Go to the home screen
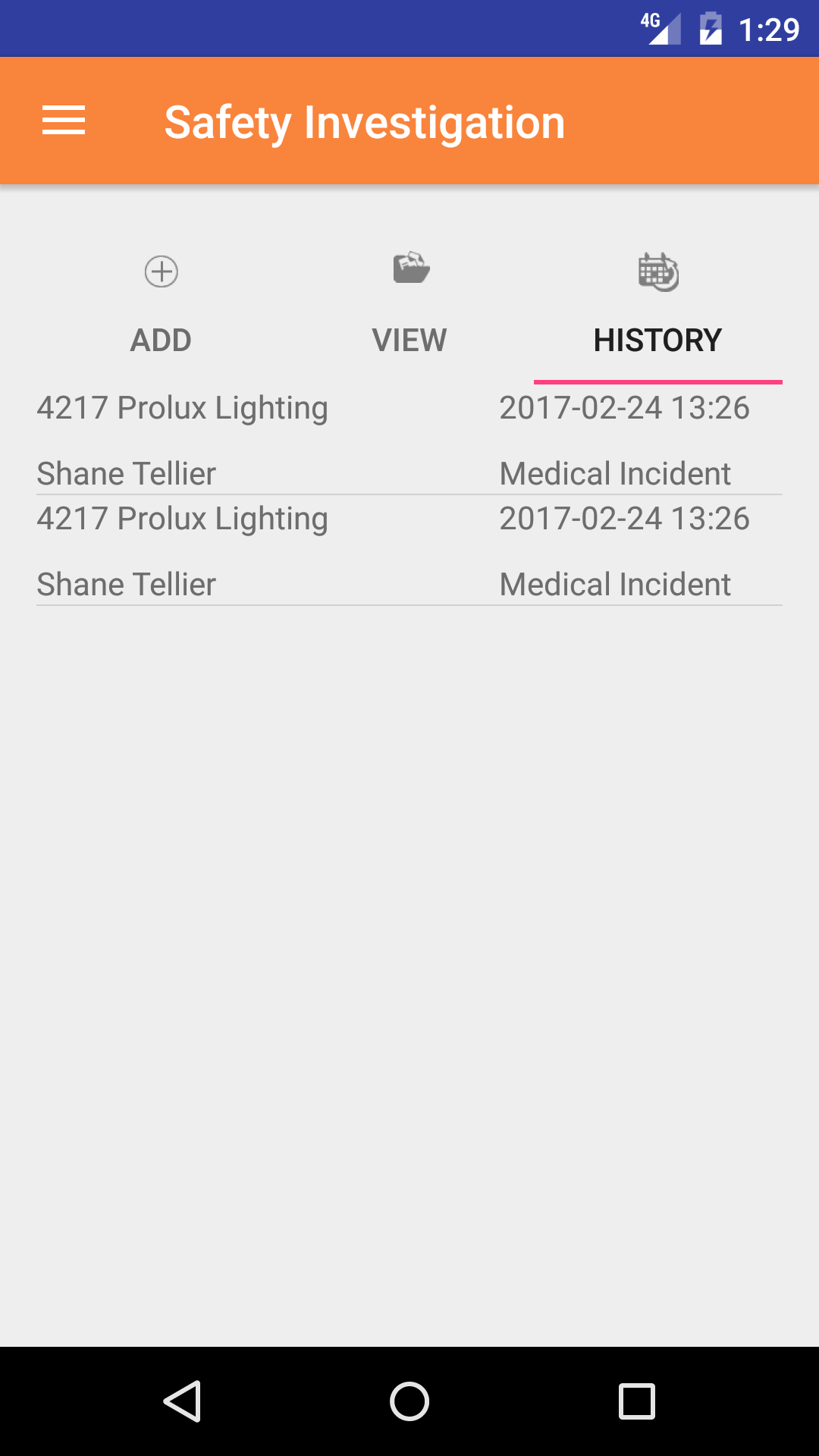This screenshot has width=819, height=1456. (x=409, y=1401)
